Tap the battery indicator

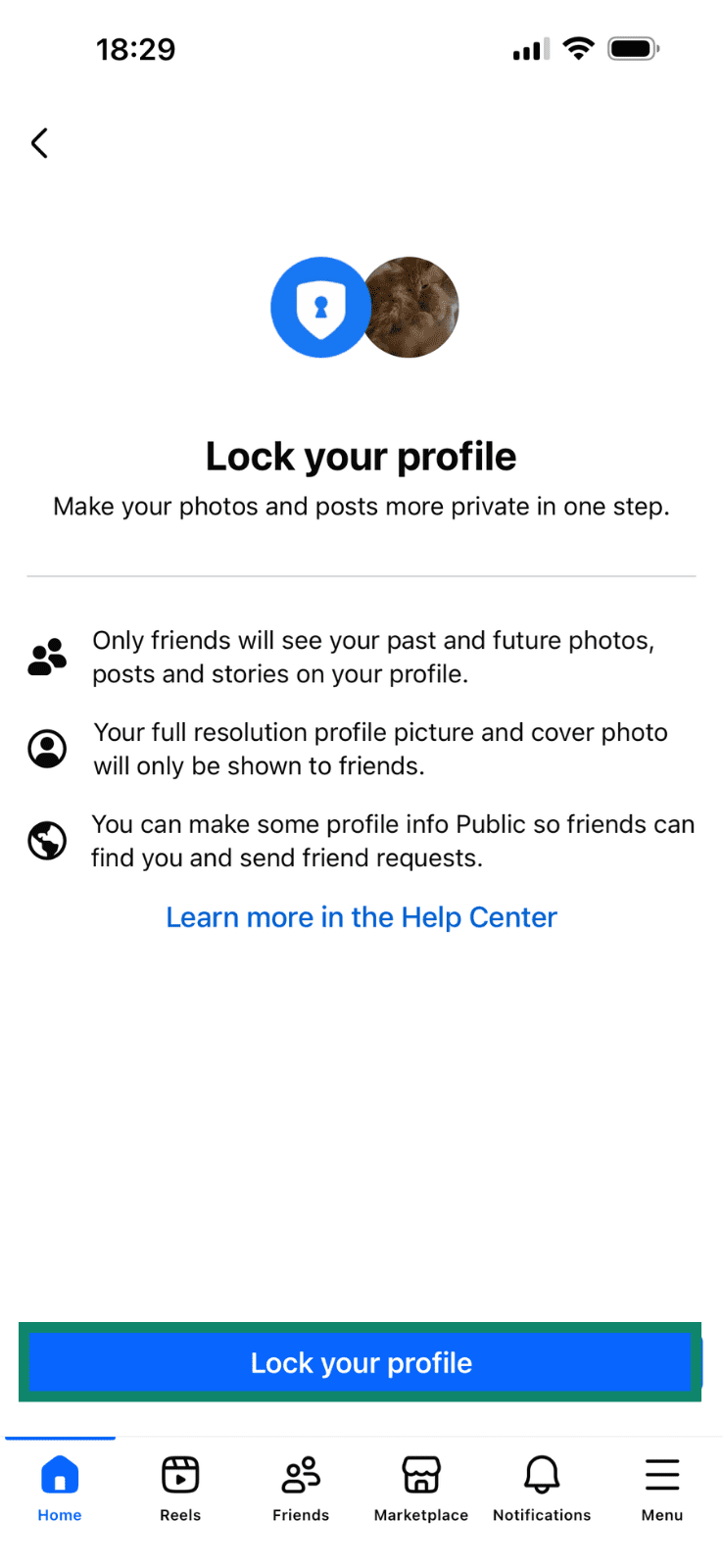pos(633,47)
